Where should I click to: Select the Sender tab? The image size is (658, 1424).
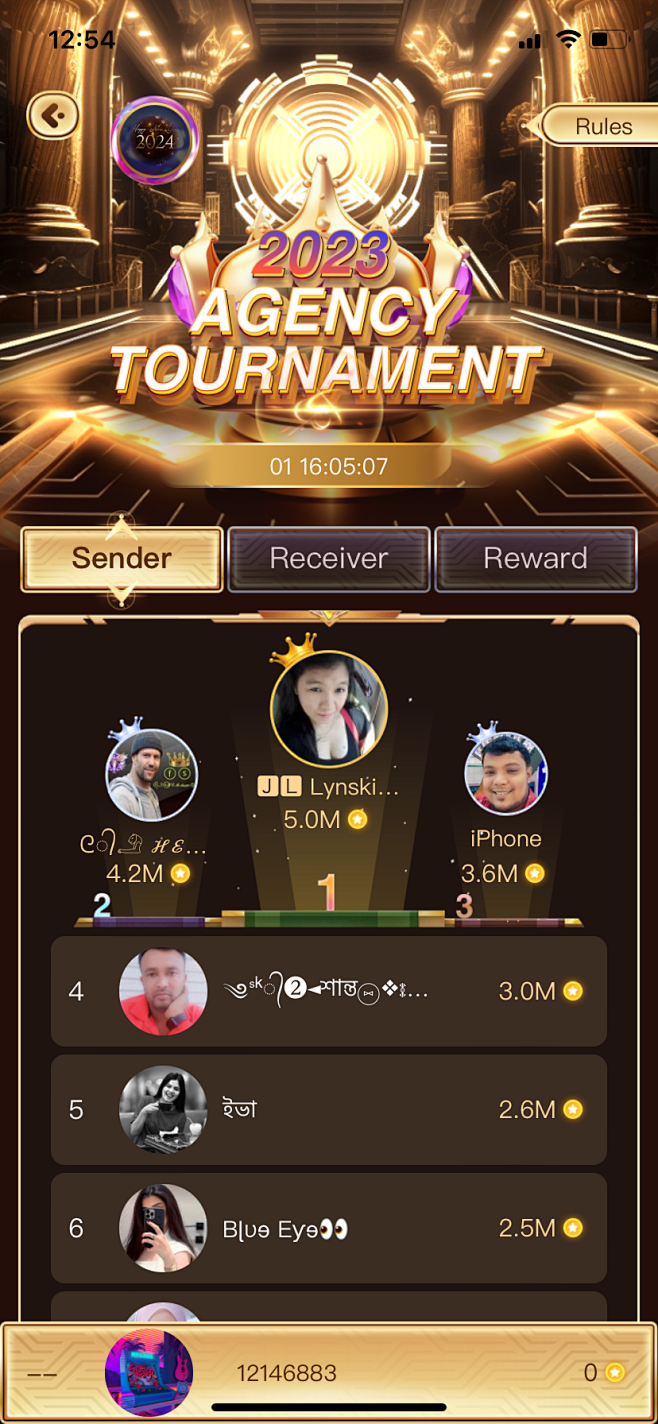coord(122,558)
